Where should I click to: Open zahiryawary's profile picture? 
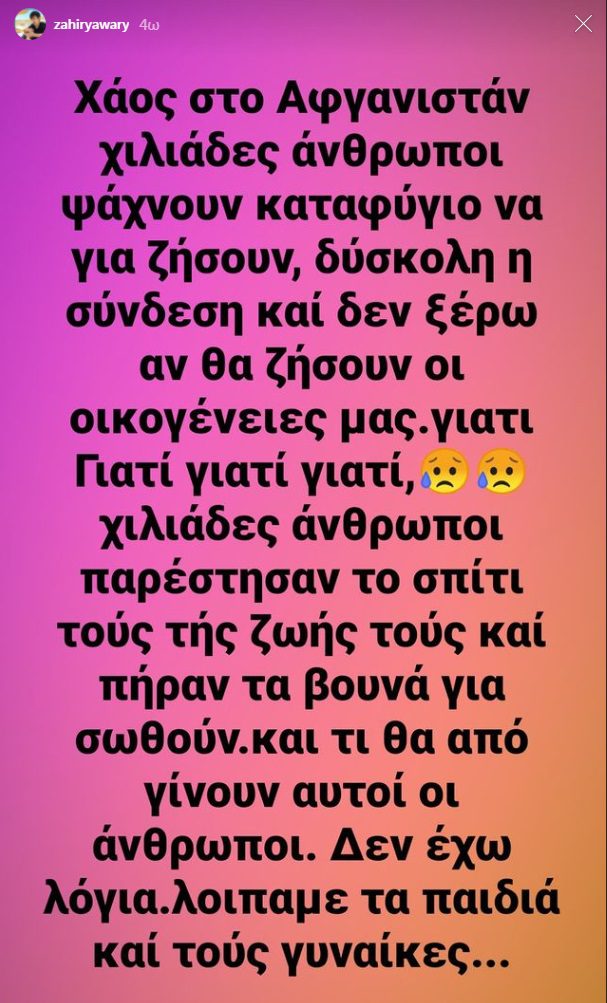click(30, 24)
